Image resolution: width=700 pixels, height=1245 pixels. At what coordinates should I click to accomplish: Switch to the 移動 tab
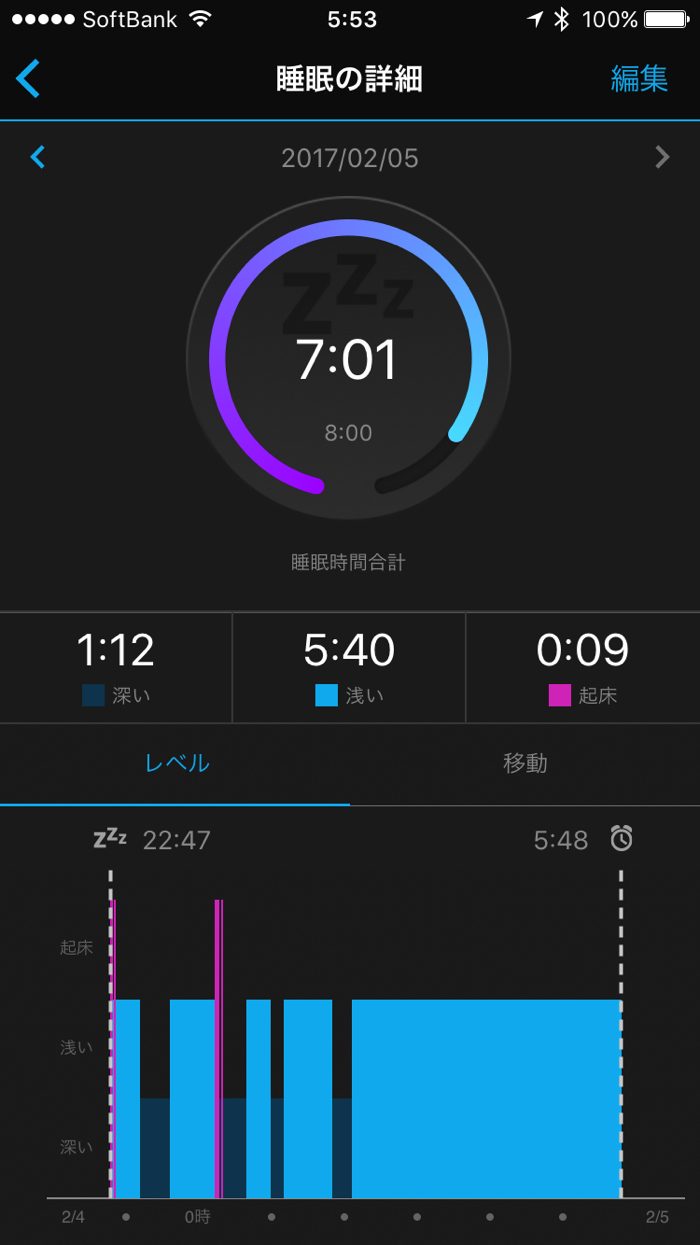pyautogui.click(x=524, y=763)
